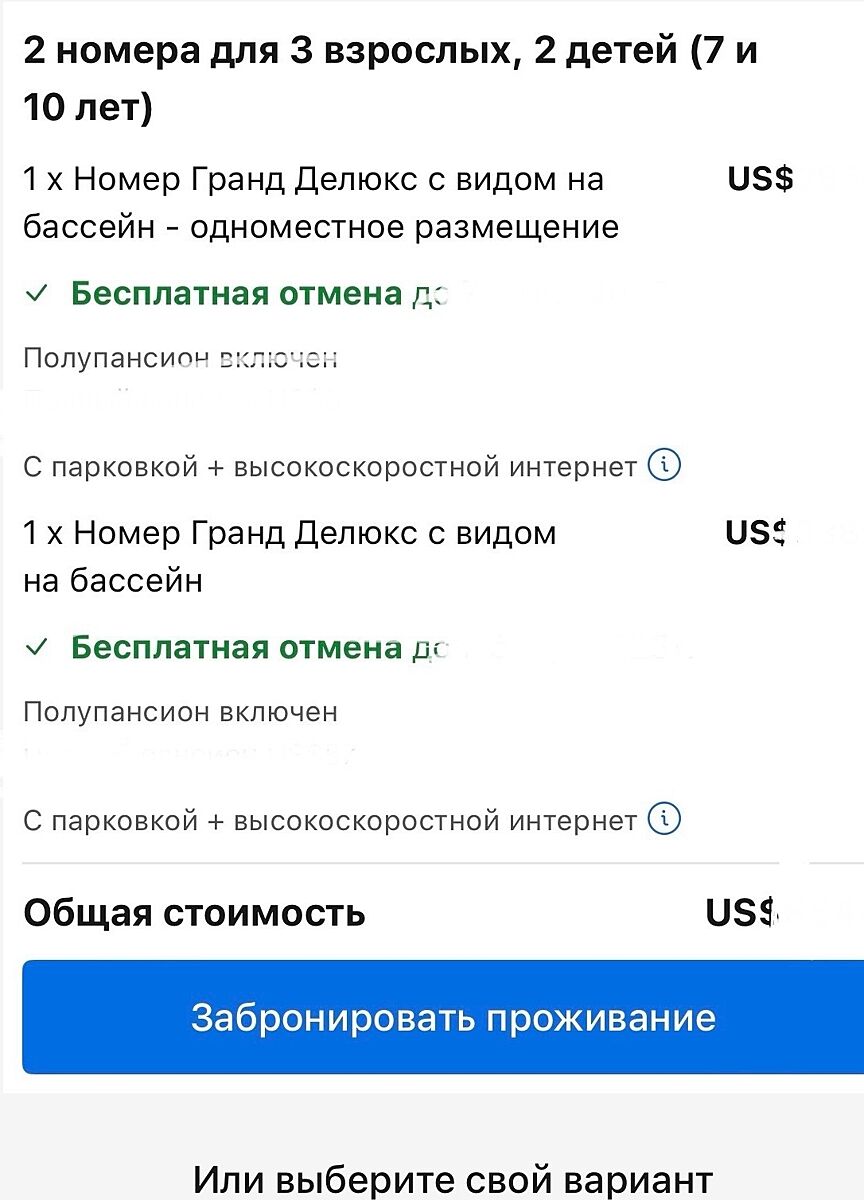Open parking info icon for single-occupancy room
The image size is (864, 1200).
coord(665,465)
